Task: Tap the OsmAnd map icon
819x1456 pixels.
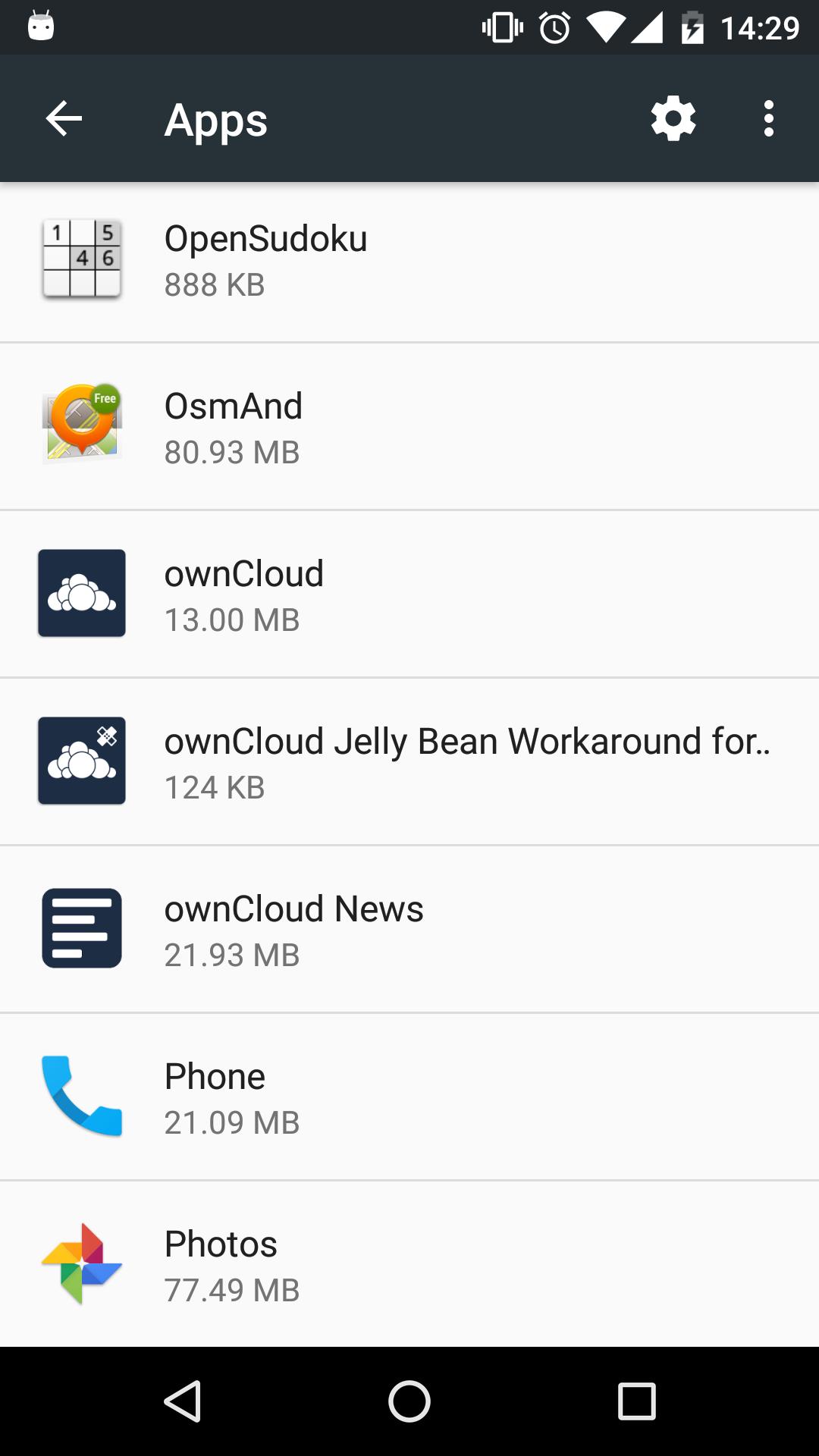Action: pyautogui.click(x=81, y=425)
